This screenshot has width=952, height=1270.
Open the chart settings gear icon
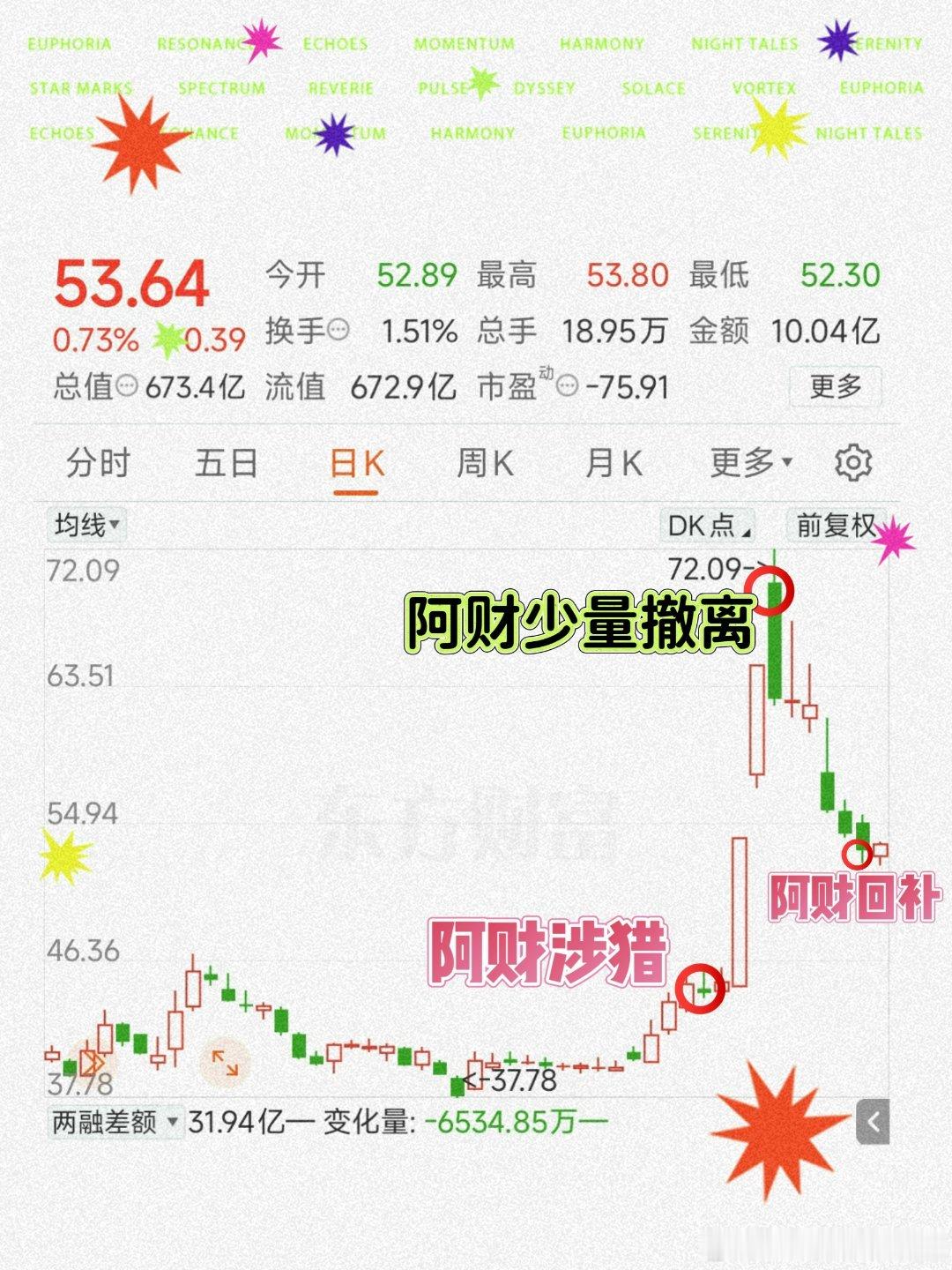(853, 462)
